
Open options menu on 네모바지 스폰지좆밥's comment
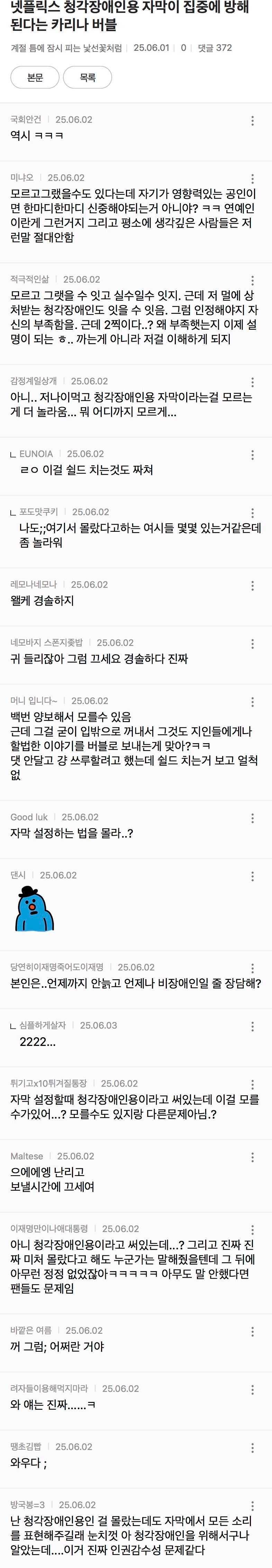click(253, 644)
